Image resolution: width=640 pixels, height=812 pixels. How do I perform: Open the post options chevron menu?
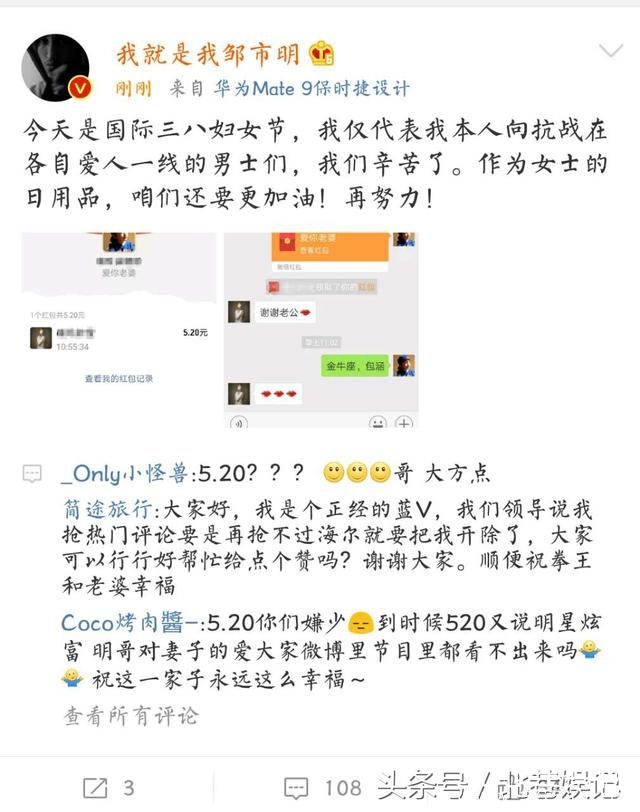pyautogui.click(x=609, y=49)
